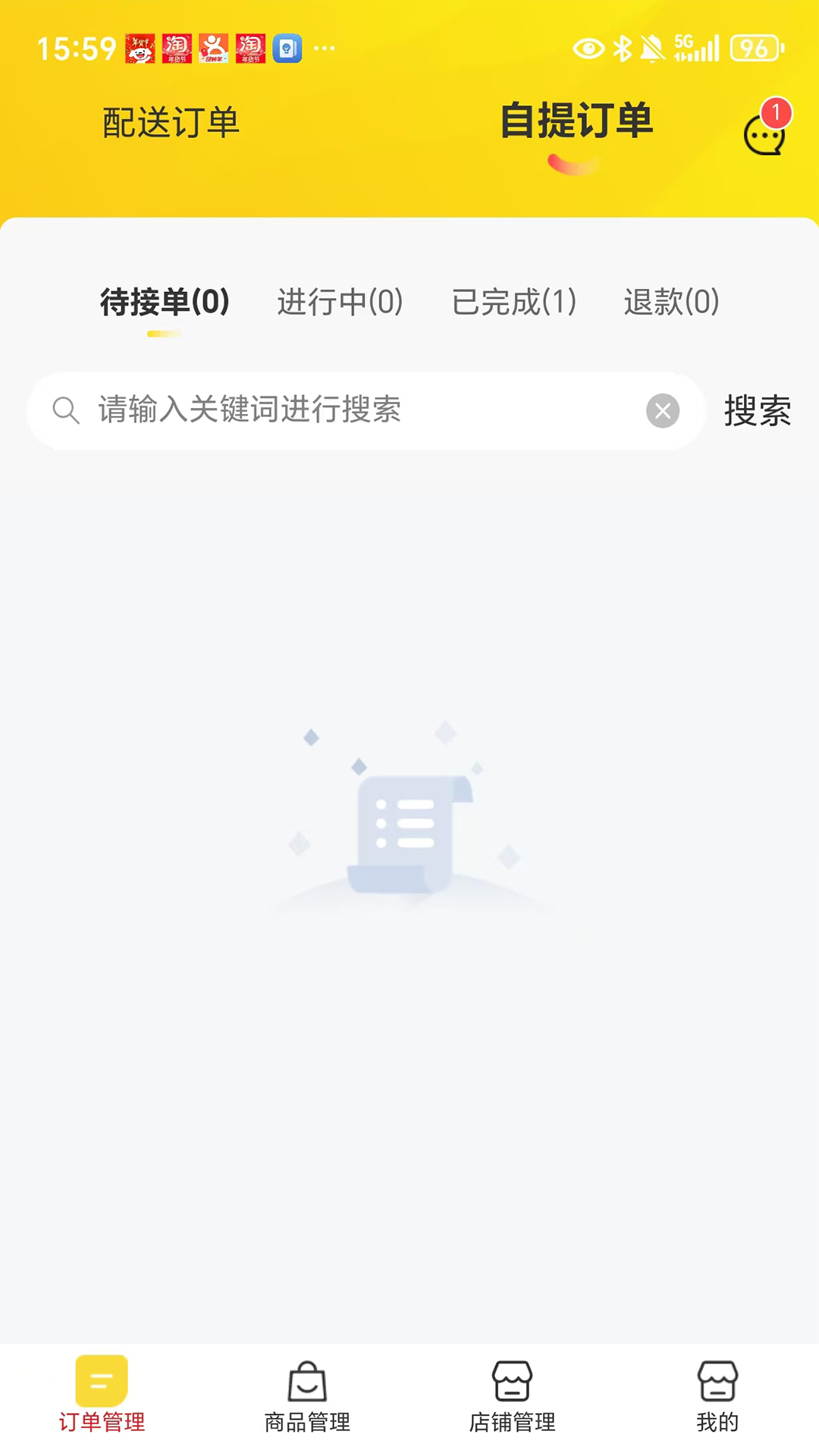Select the 待接单(0) tab

pos(163,302)
